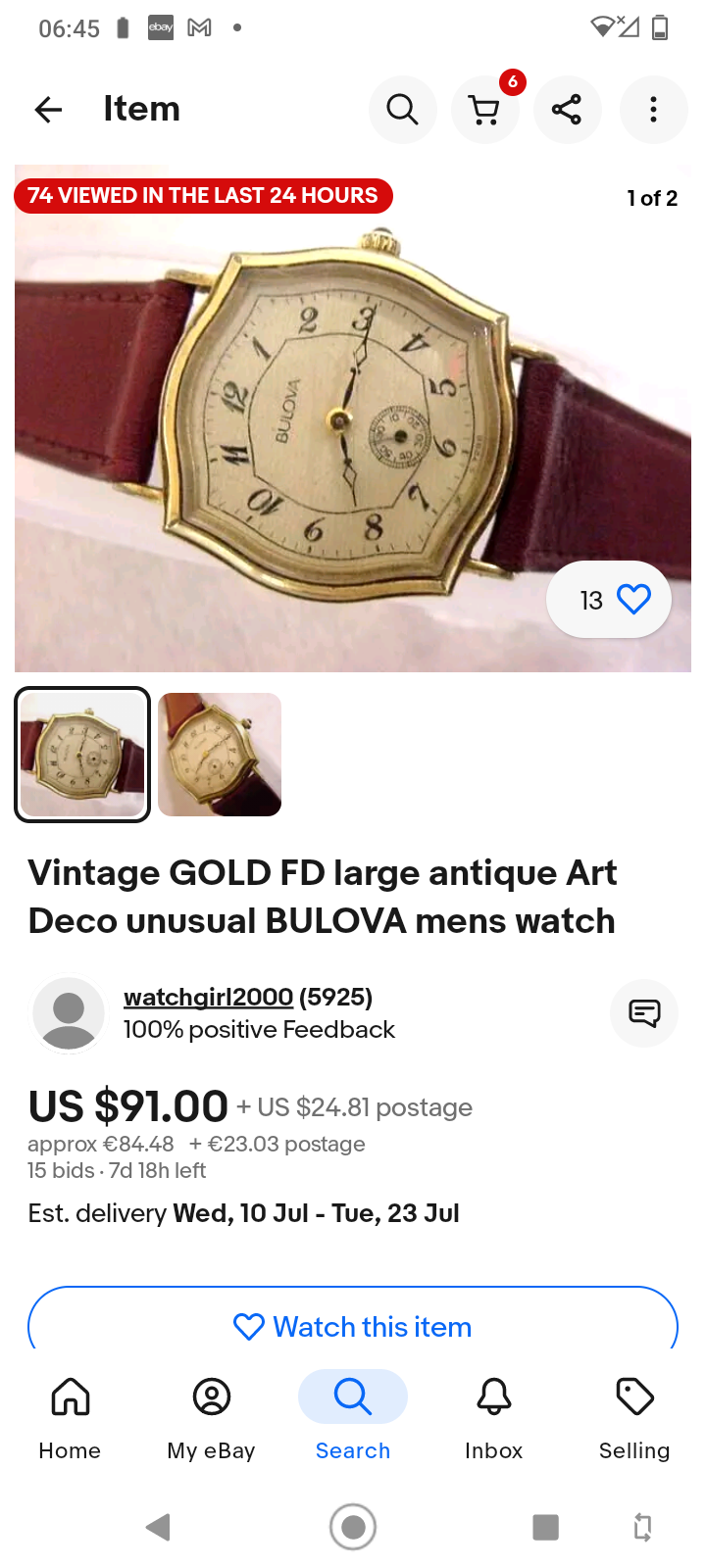706x1568 pixels.
Task: Share this Bulova watch listing
Action: (567, 110)
